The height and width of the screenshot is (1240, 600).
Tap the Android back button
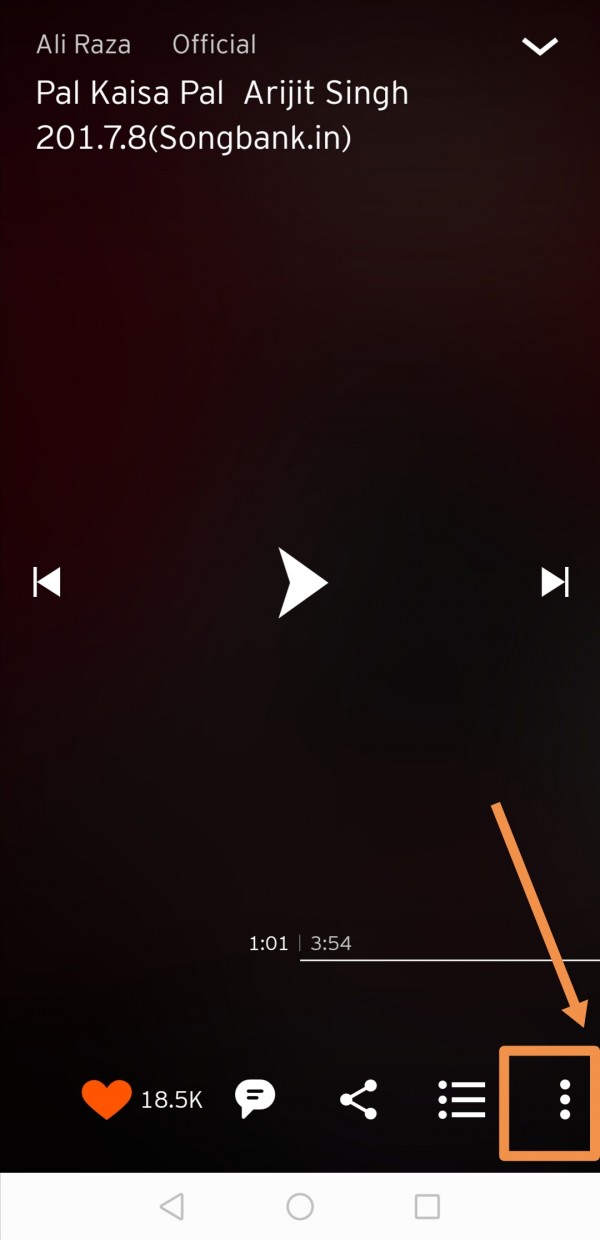[172, 1206]
